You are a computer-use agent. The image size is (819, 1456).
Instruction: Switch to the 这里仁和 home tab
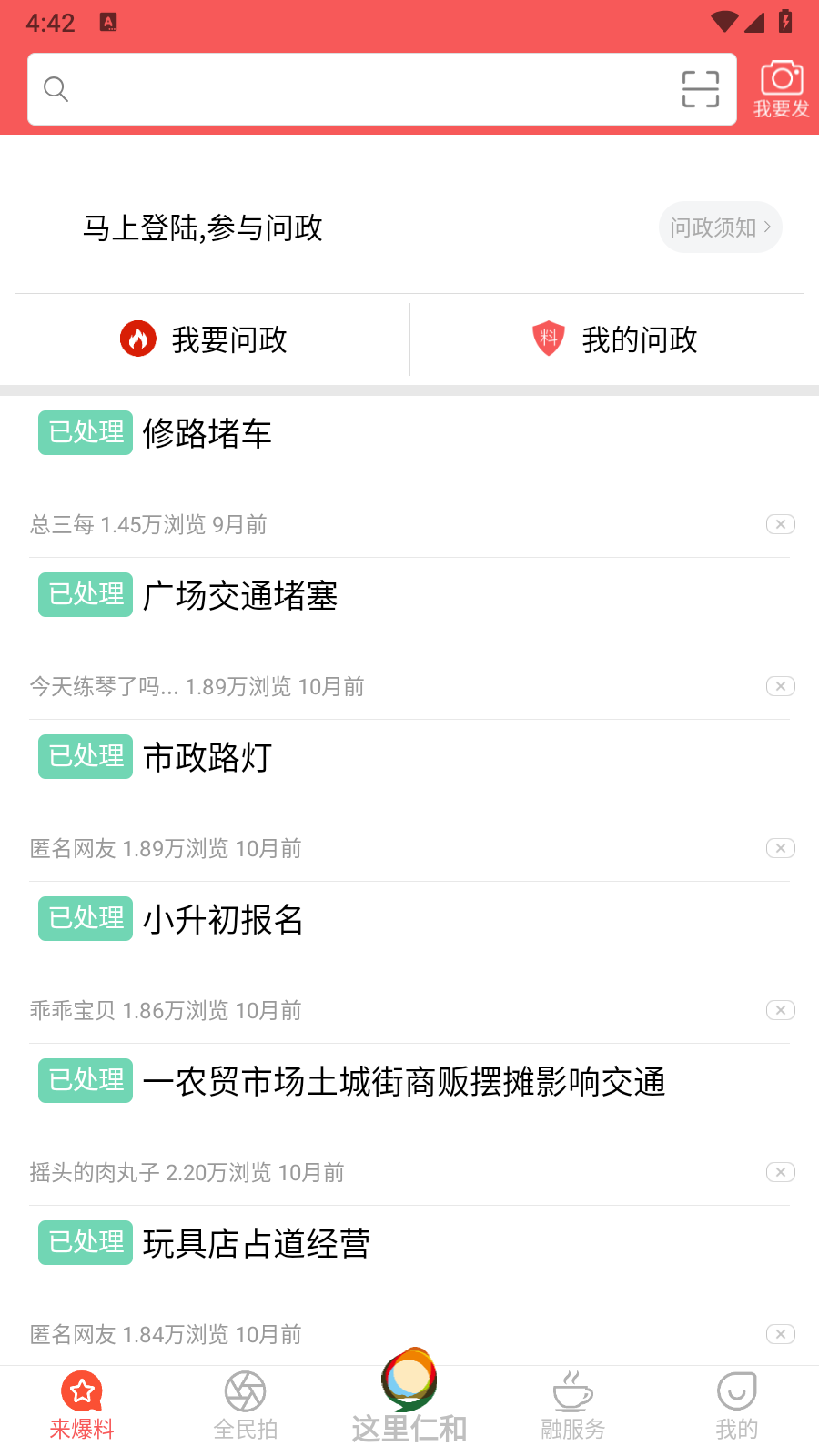click(x=409, y=1401)
